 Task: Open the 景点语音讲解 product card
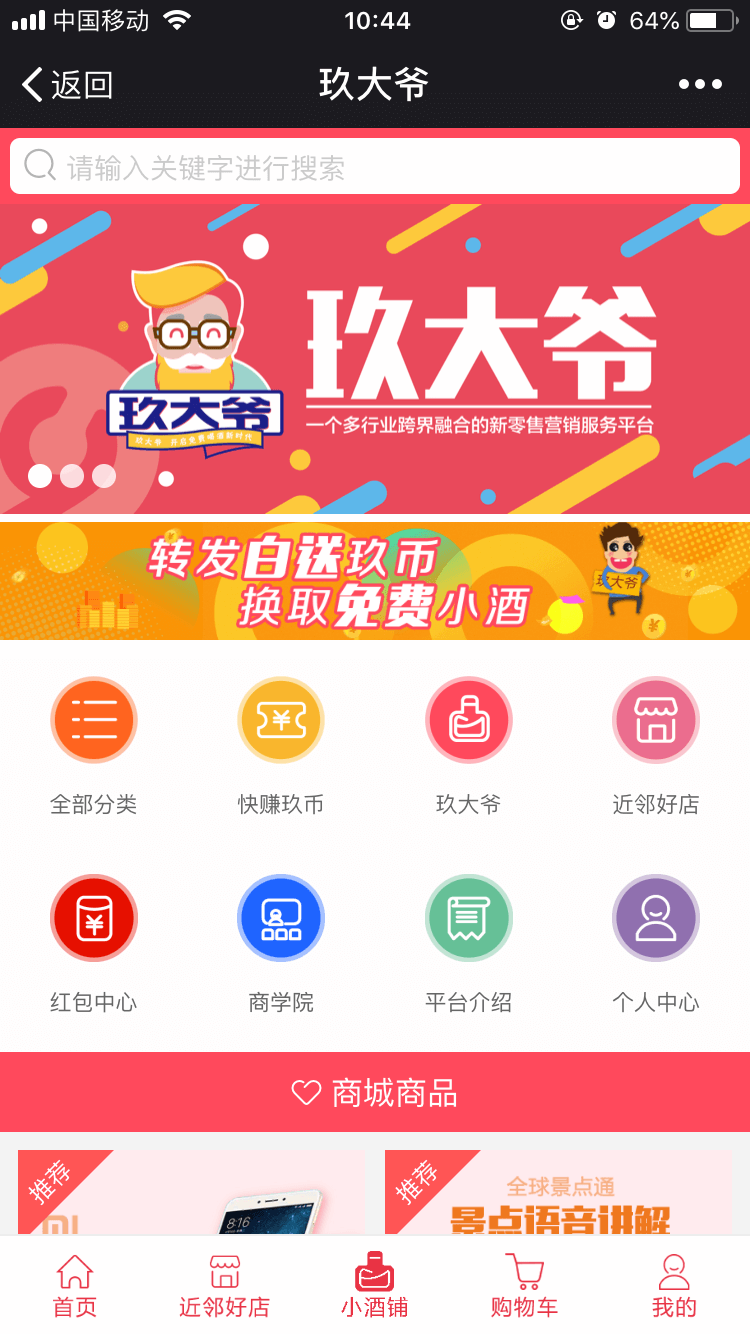558,1192
